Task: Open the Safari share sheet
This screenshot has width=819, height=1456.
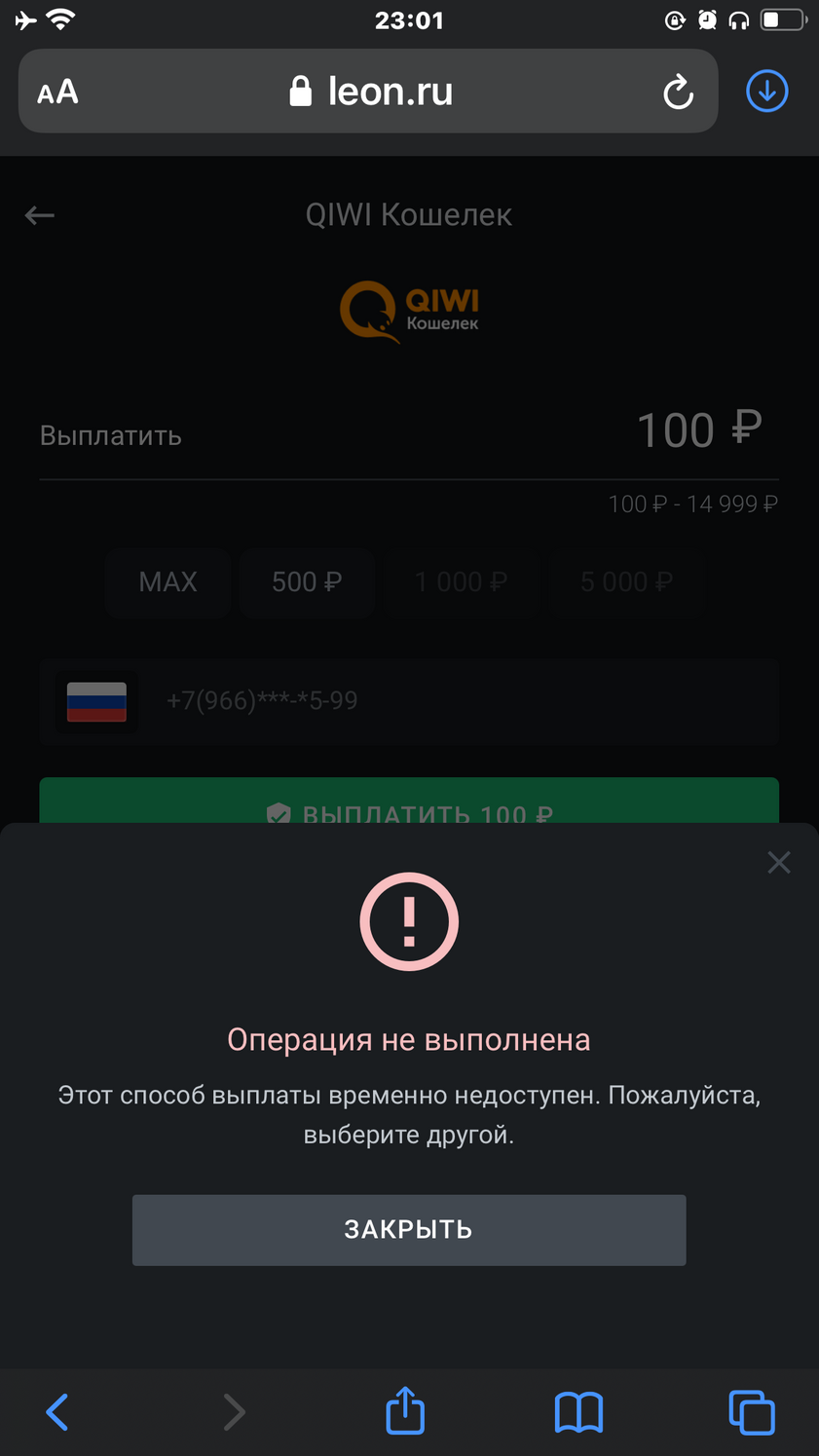Action: pyautogui.click(x=405, y=1411)
